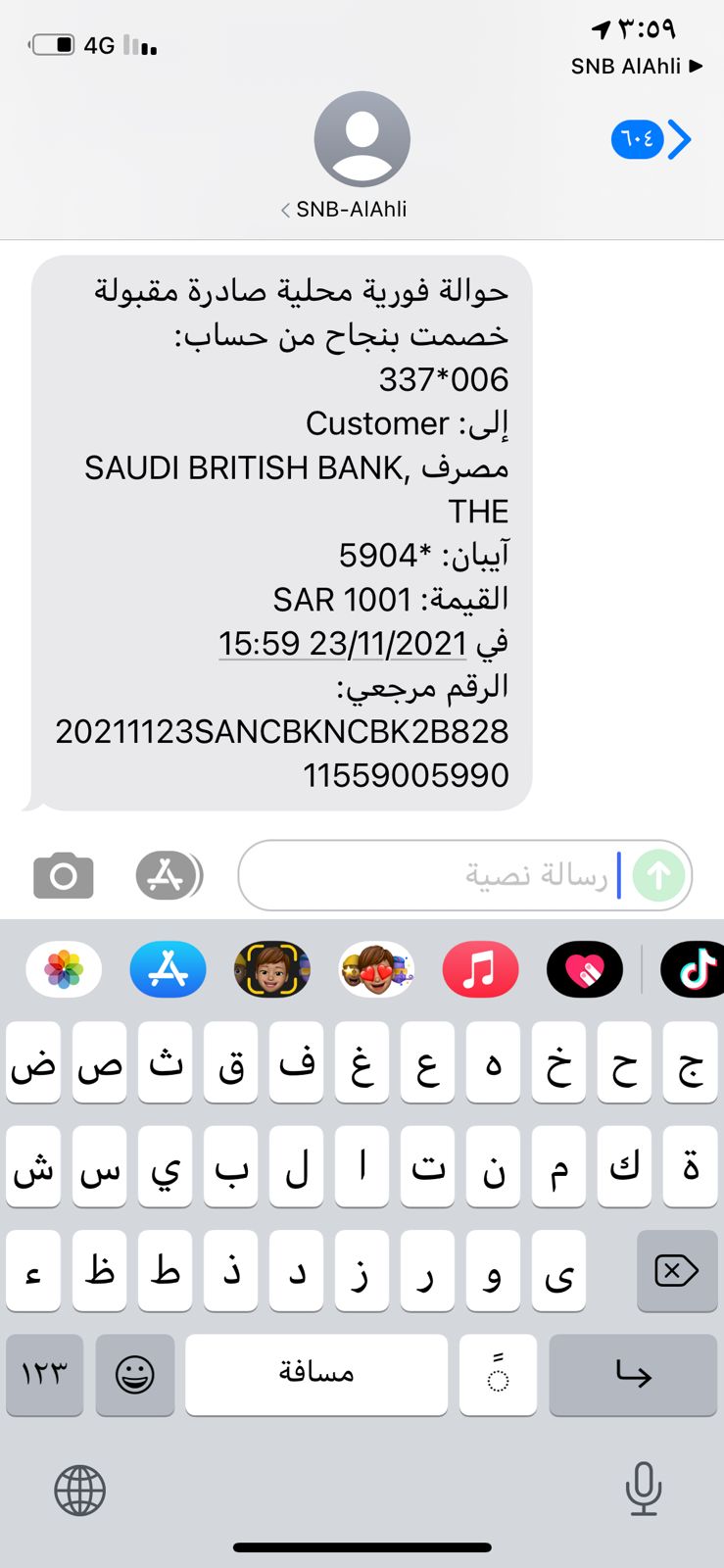Hit the backspace key
This screenshot has width=724, height=1568.
click(x=676, y=1271)
